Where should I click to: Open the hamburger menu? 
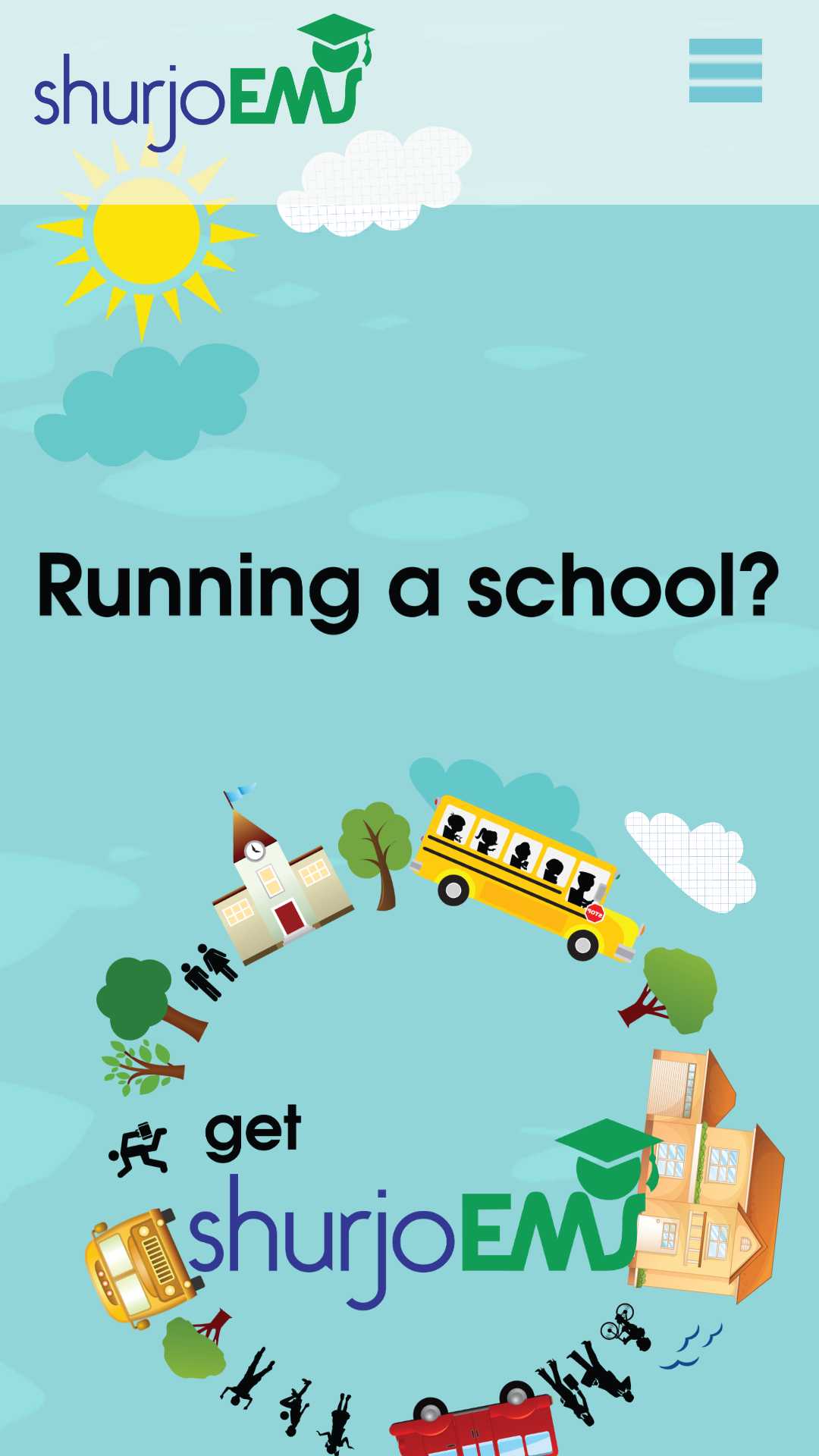725,71
